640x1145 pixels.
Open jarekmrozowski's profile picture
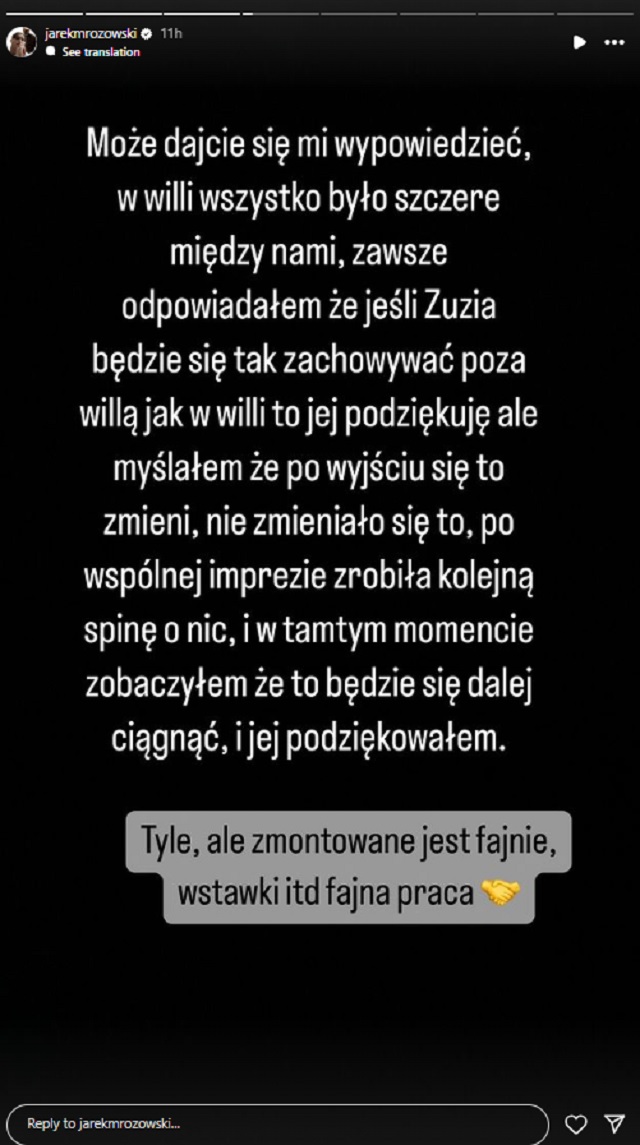tap(21, 41)
